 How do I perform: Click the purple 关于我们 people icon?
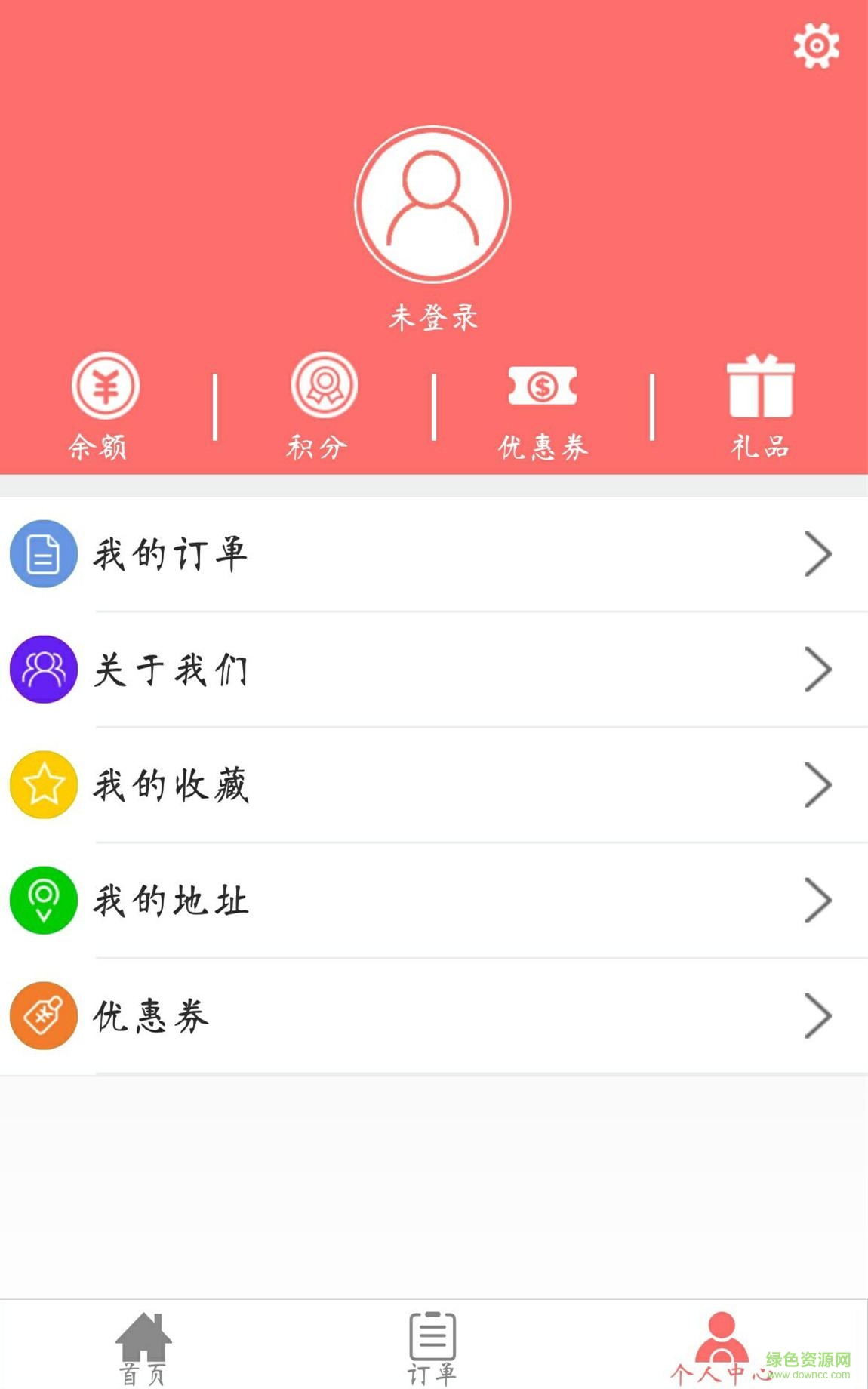click(42, 670)
